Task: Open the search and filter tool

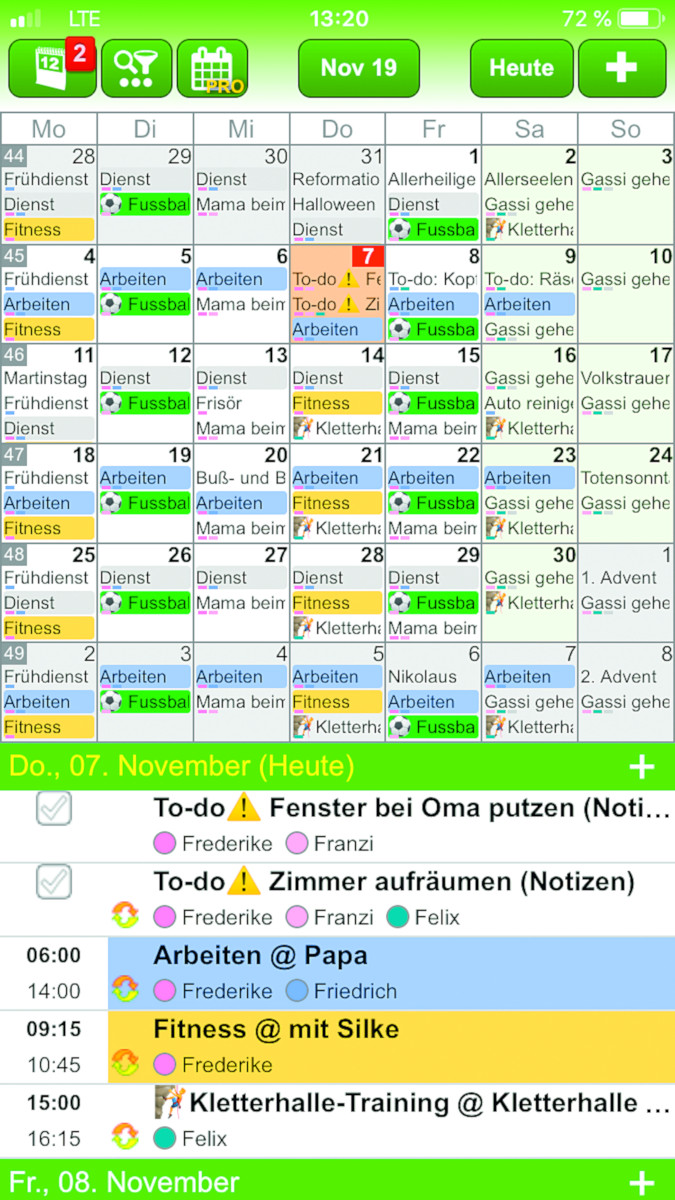Action: [136, 68]
